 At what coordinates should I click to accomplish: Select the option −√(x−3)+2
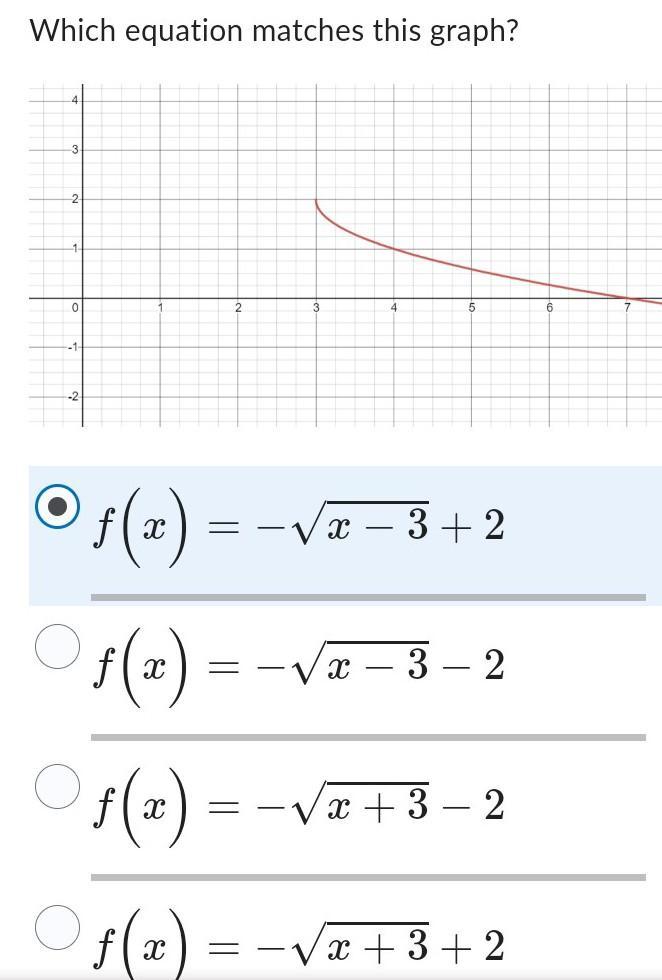coord(57,508)
